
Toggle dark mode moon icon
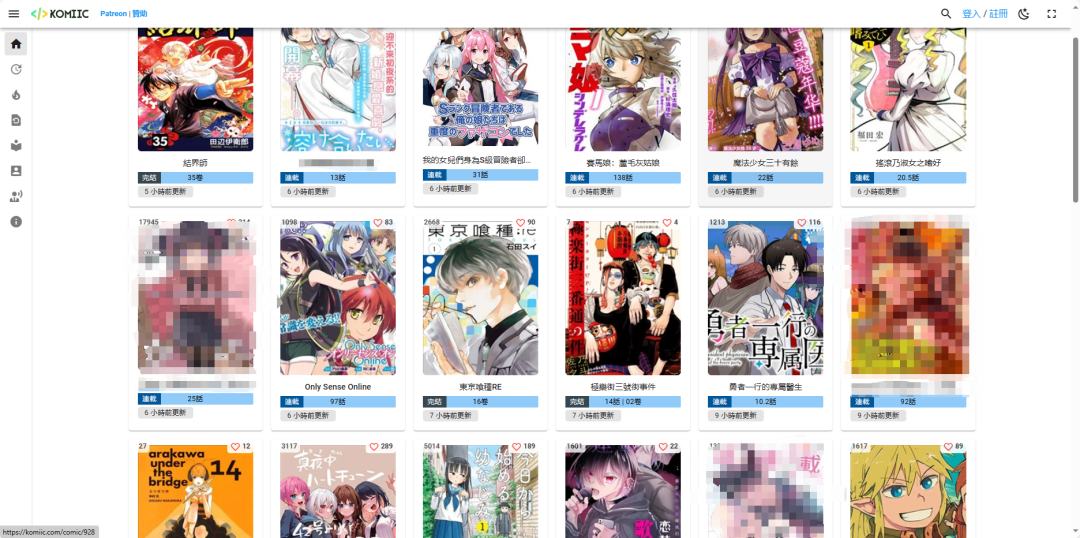(1024, 14)
